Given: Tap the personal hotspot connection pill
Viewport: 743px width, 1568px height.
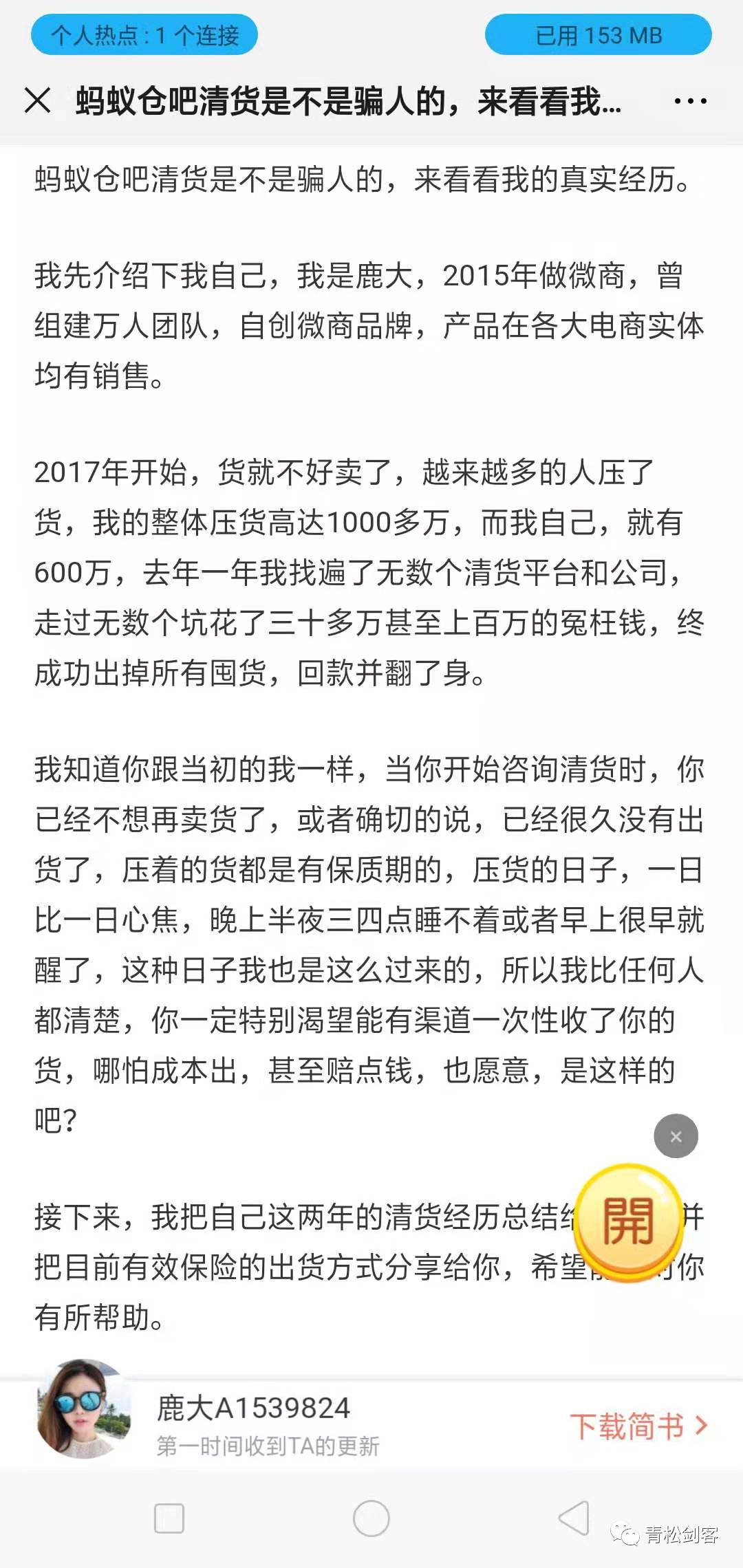Looking at the screenshot, I should 144,35.
